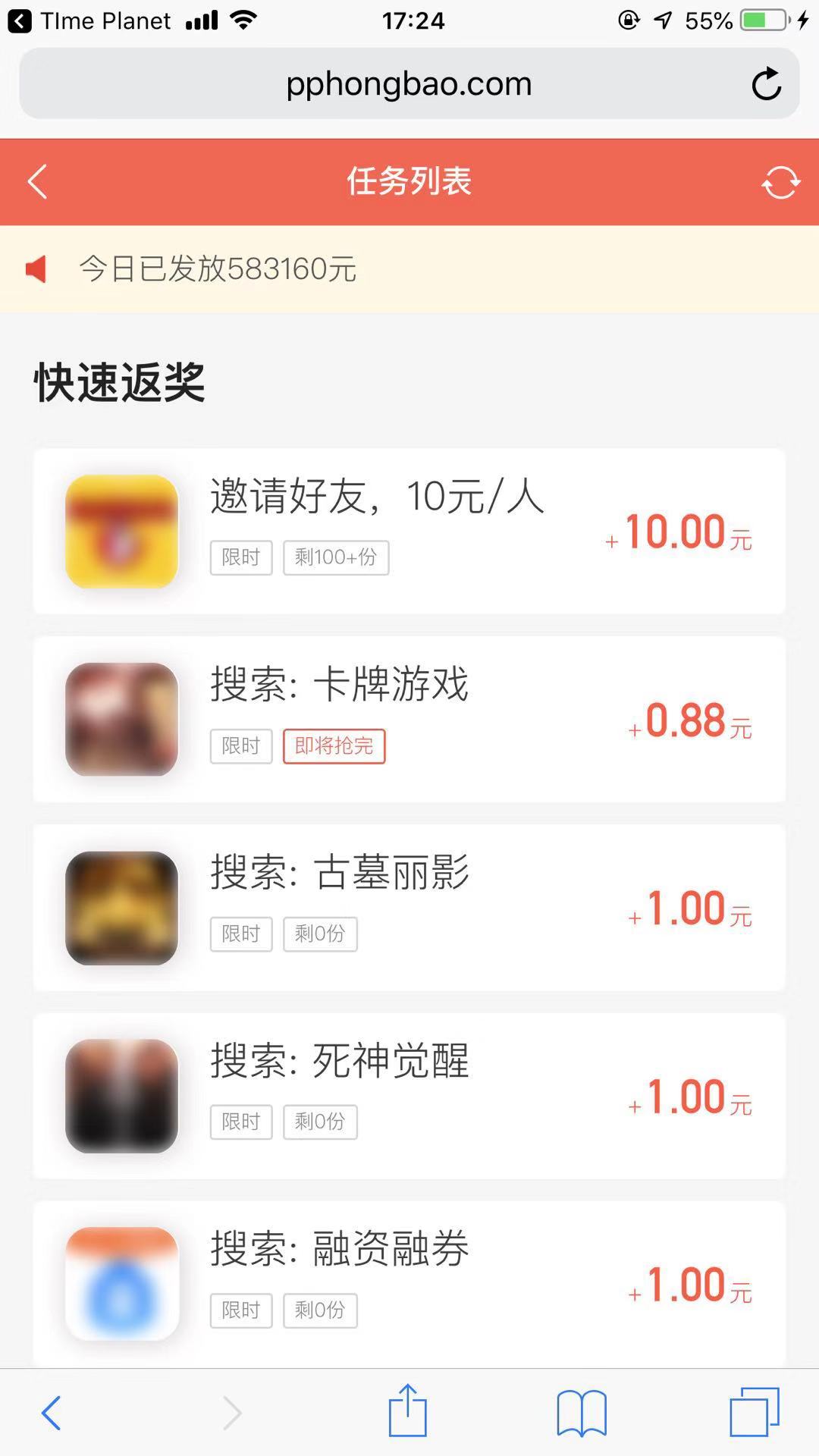
Task: Tap the 即将抢完 label on the card game task
Action: [x=334, y=746]
